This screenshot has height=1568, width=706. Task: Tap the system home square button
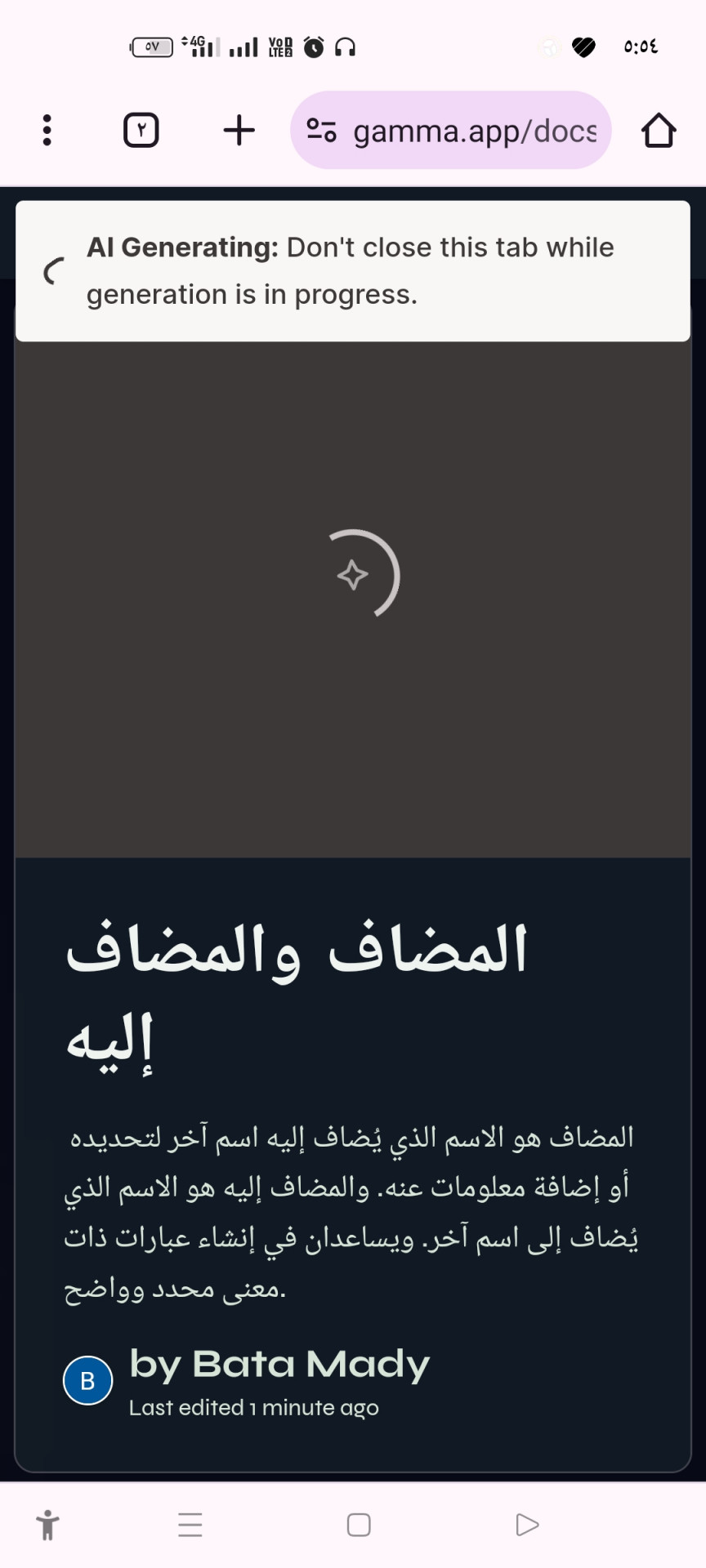359,1525
